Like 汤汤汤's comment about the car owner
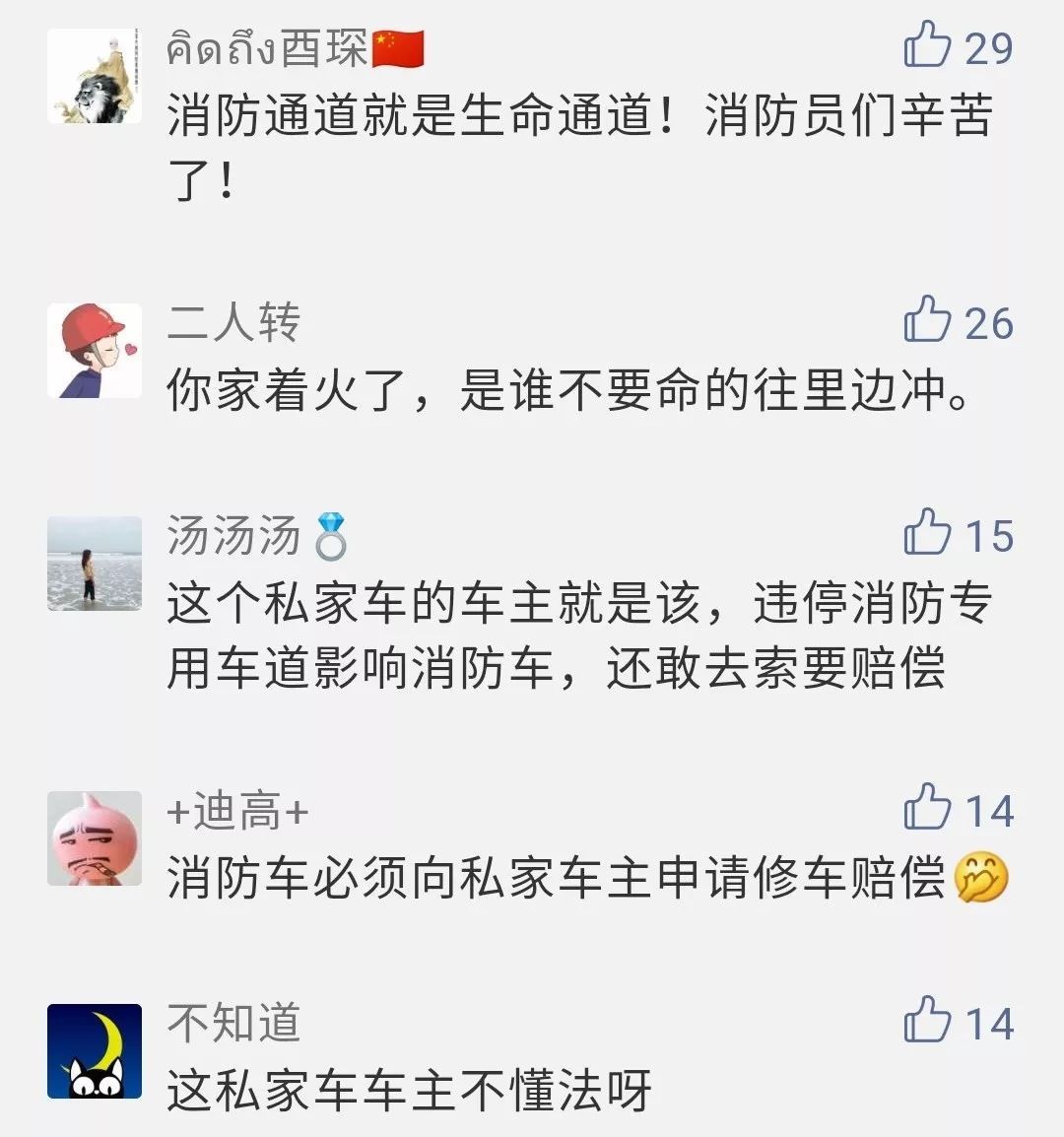1064x1137 pixels. coord(927,533)
